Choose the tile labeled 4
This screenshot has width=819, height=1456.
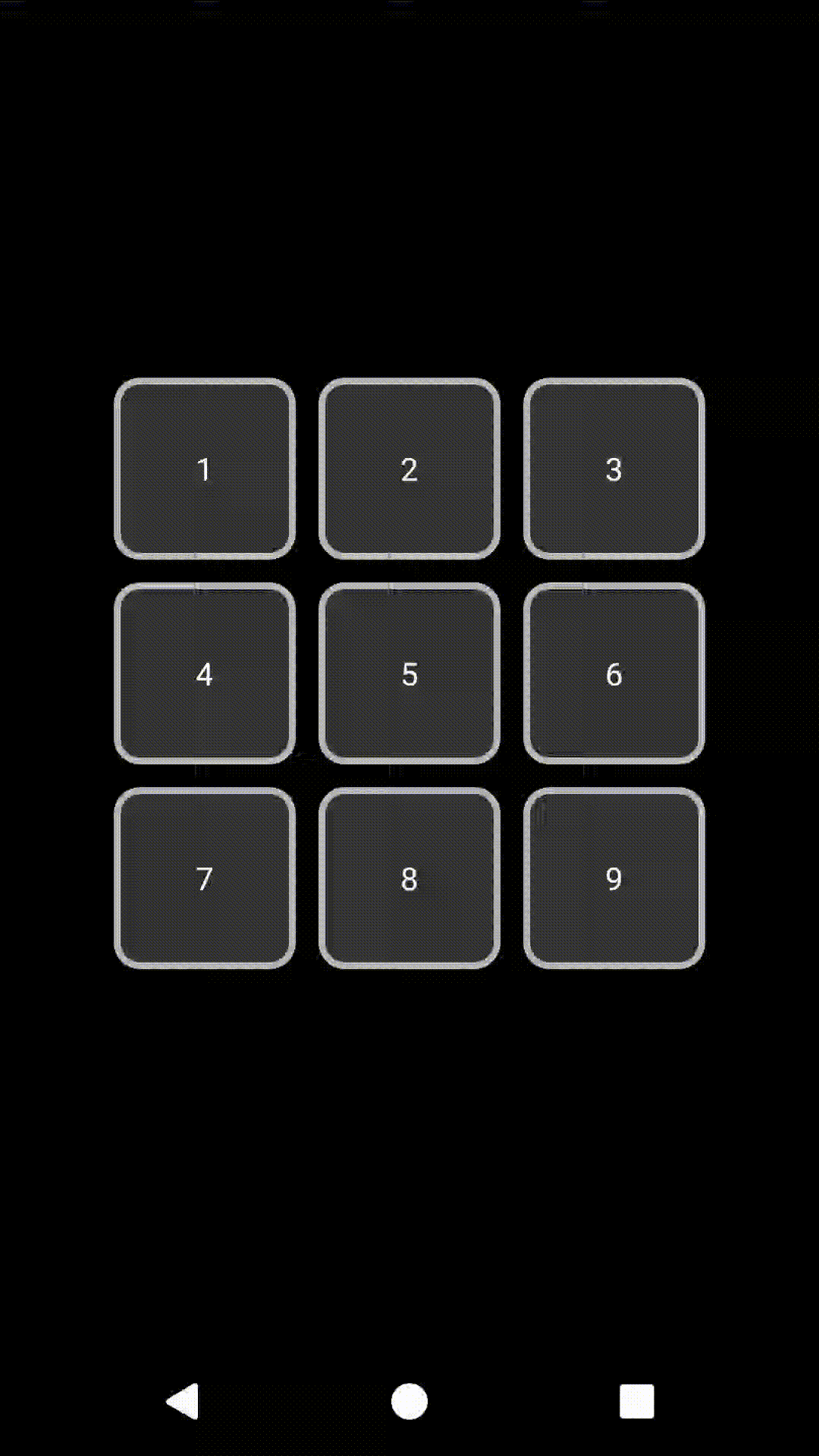click(x=205, y=673)
